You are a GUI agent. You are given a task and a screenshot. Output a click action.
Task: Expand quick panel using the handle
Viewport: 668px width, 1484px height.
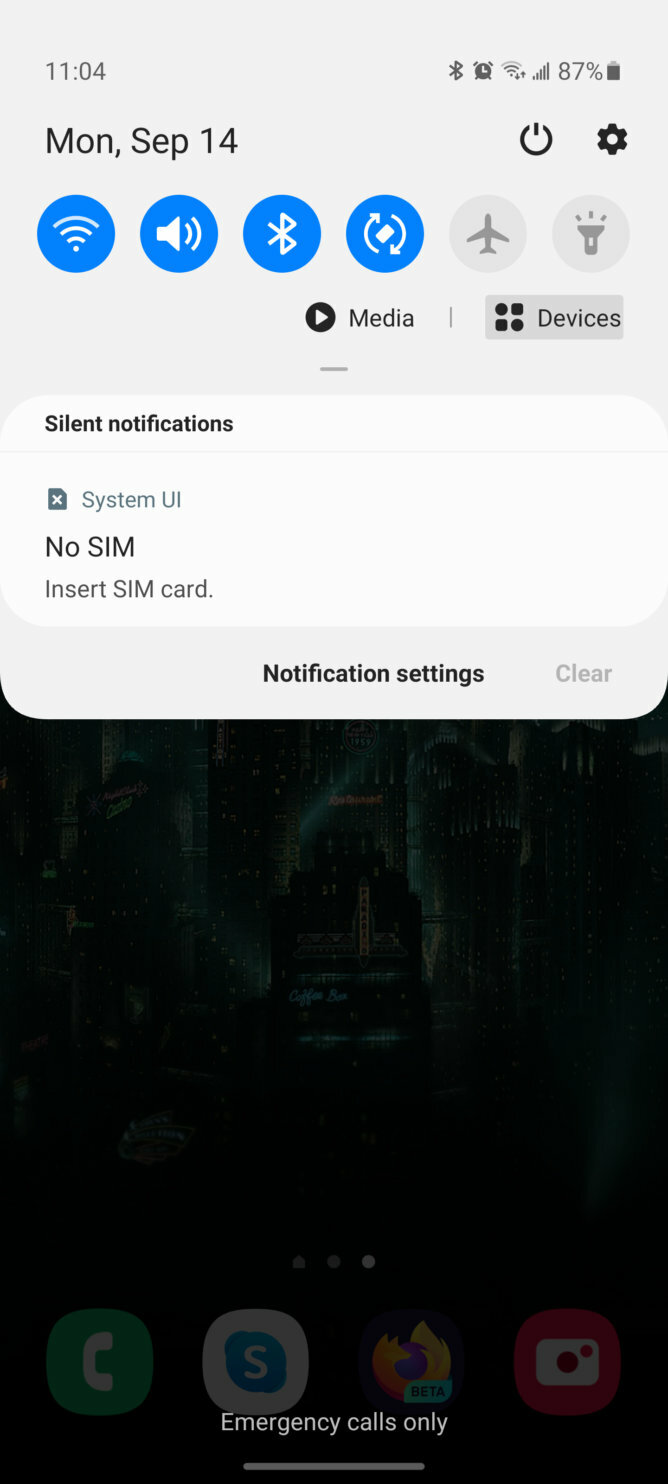[334, 369]
